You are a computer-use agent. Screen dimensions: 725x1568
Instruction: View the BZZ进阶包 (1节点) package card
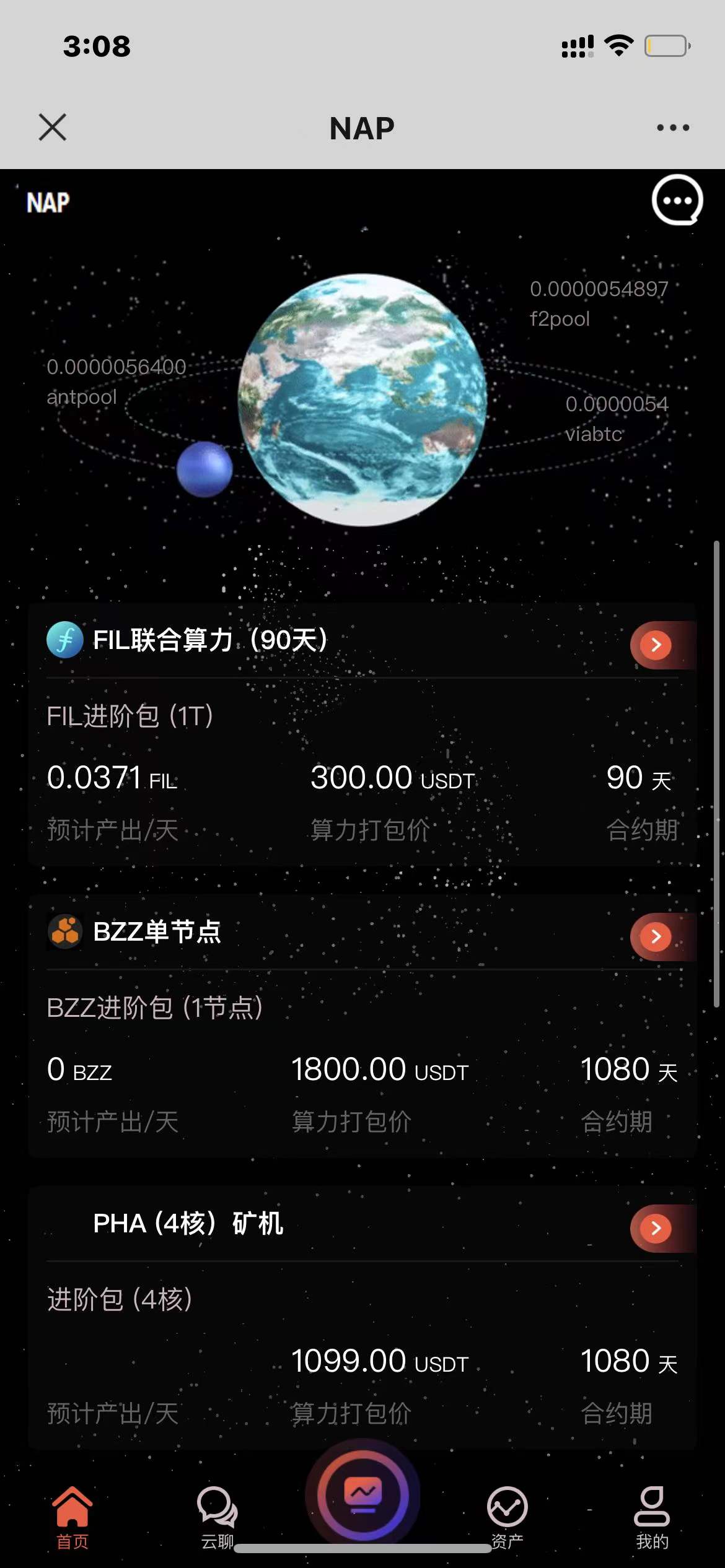(x=362, y=1065)
